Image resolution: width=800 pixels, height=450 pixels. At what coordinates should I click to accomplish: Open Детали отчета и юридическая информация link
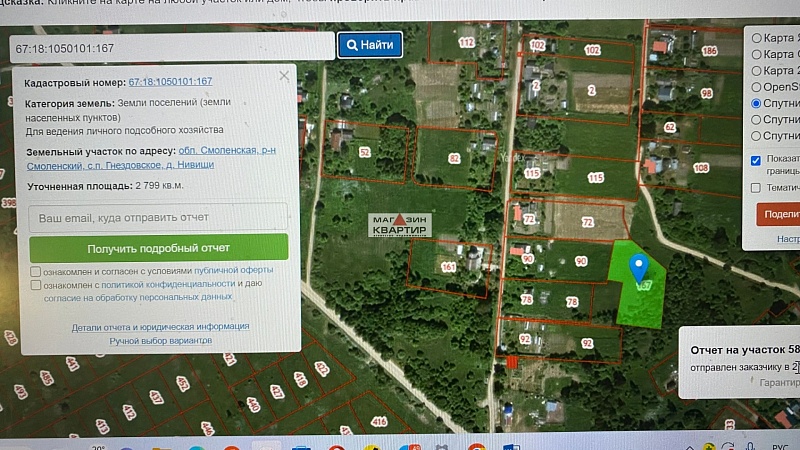[160, 327]
